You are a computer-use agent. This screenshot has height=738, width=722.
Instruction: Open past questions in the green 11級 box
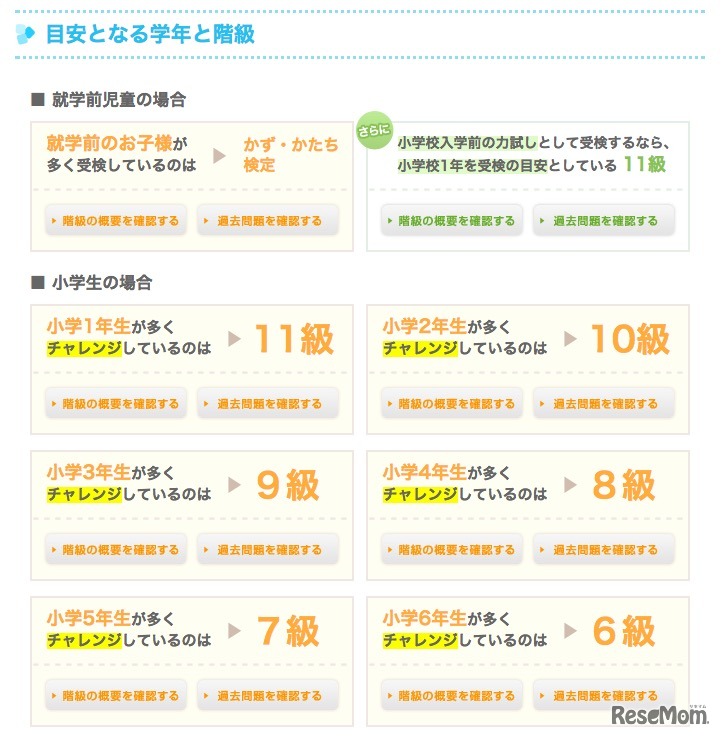[x=604, y=220]
